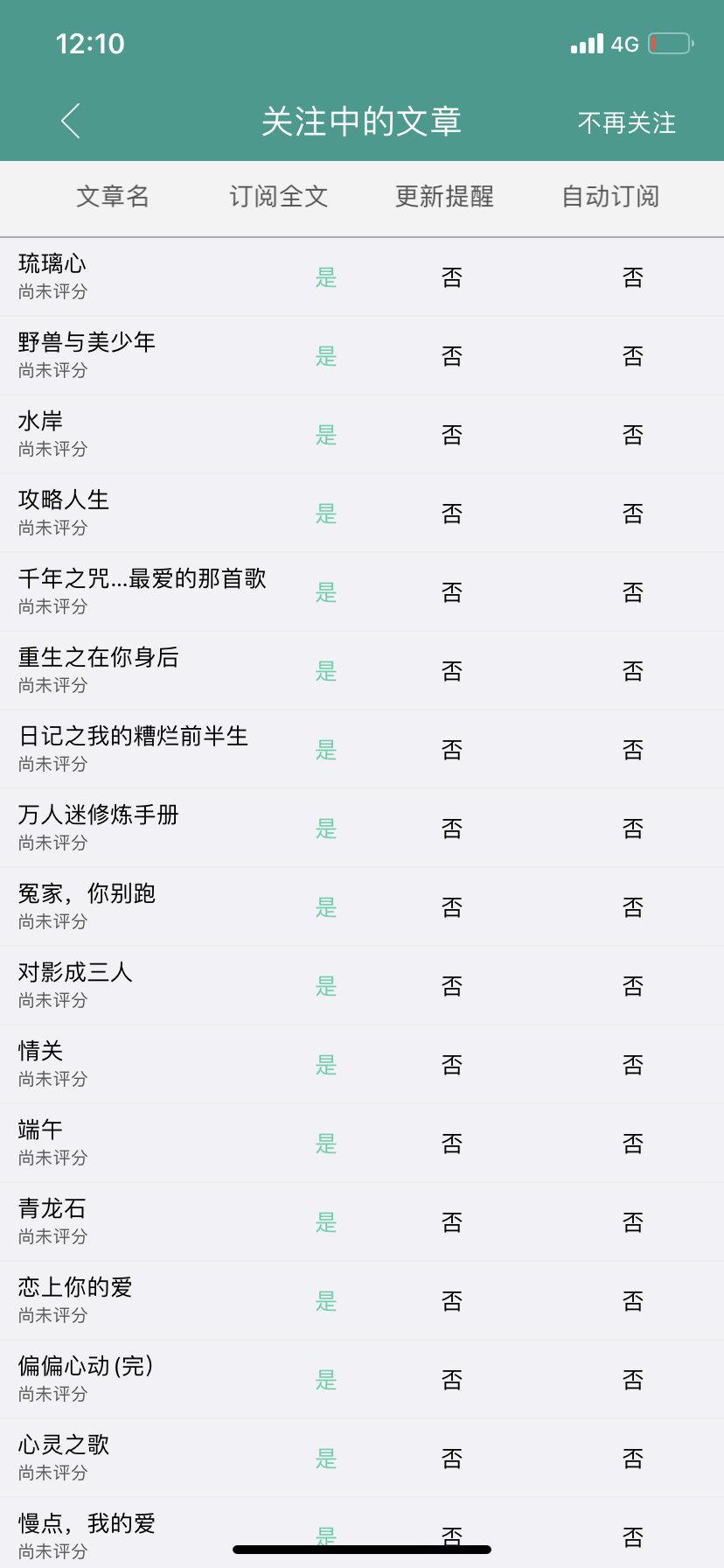Viewport: 724px width, 1568px height.
Task: Go back using the top-left arrow
Action: coord(72,121)
